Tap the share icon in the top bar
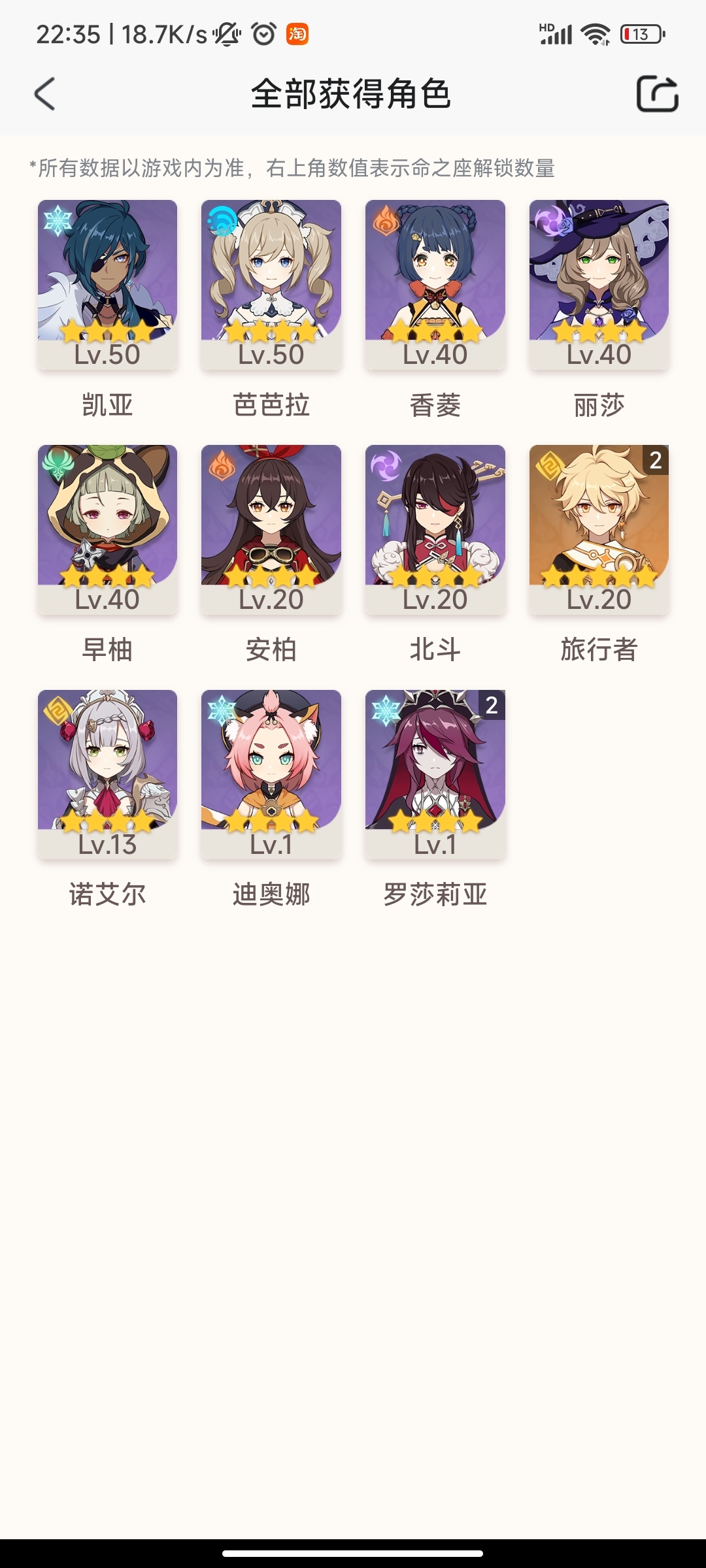 657,94
